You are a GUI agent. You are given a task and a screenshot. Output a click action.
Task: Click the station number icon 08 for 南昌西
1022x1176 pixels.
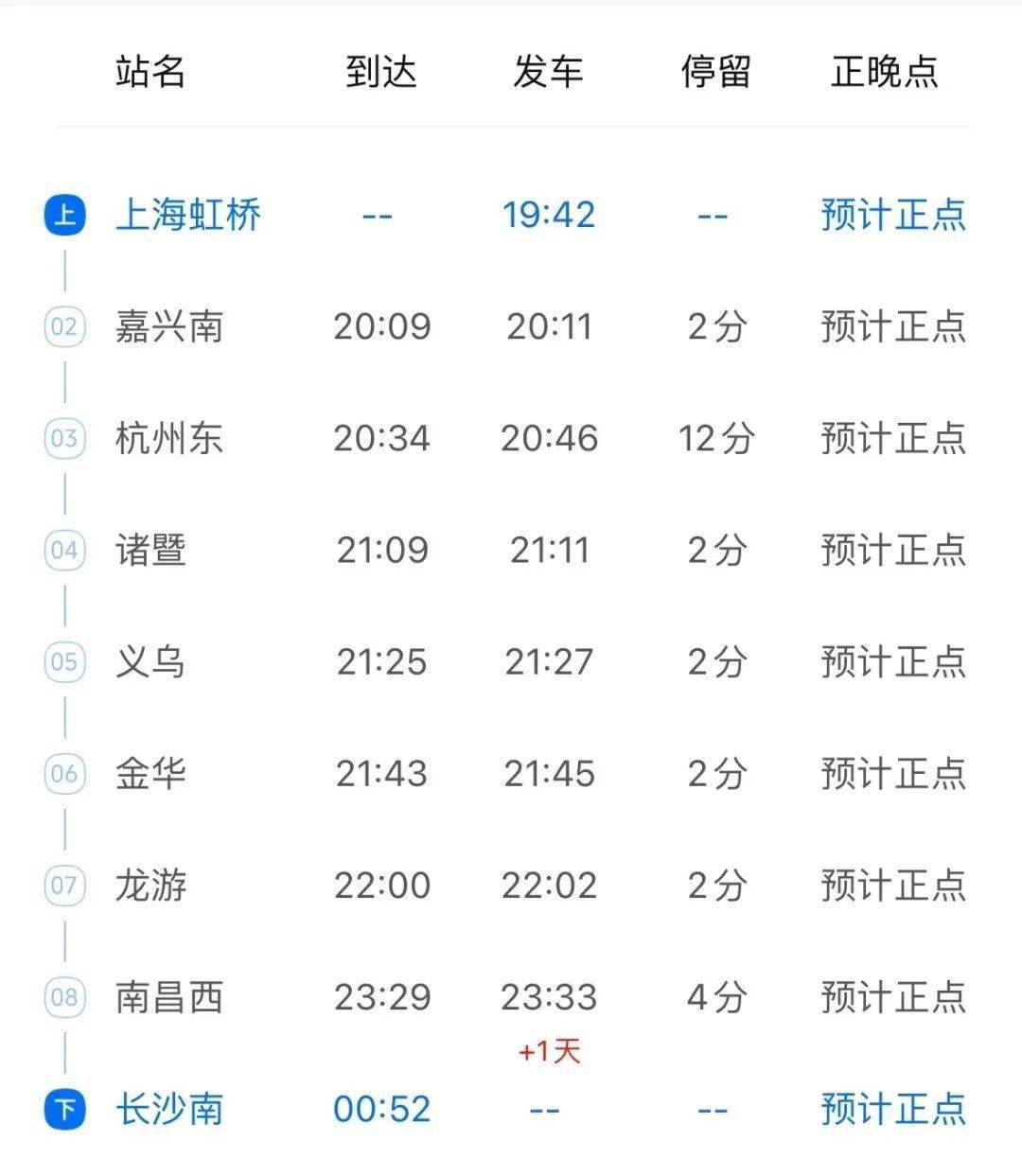coord(65,998)
